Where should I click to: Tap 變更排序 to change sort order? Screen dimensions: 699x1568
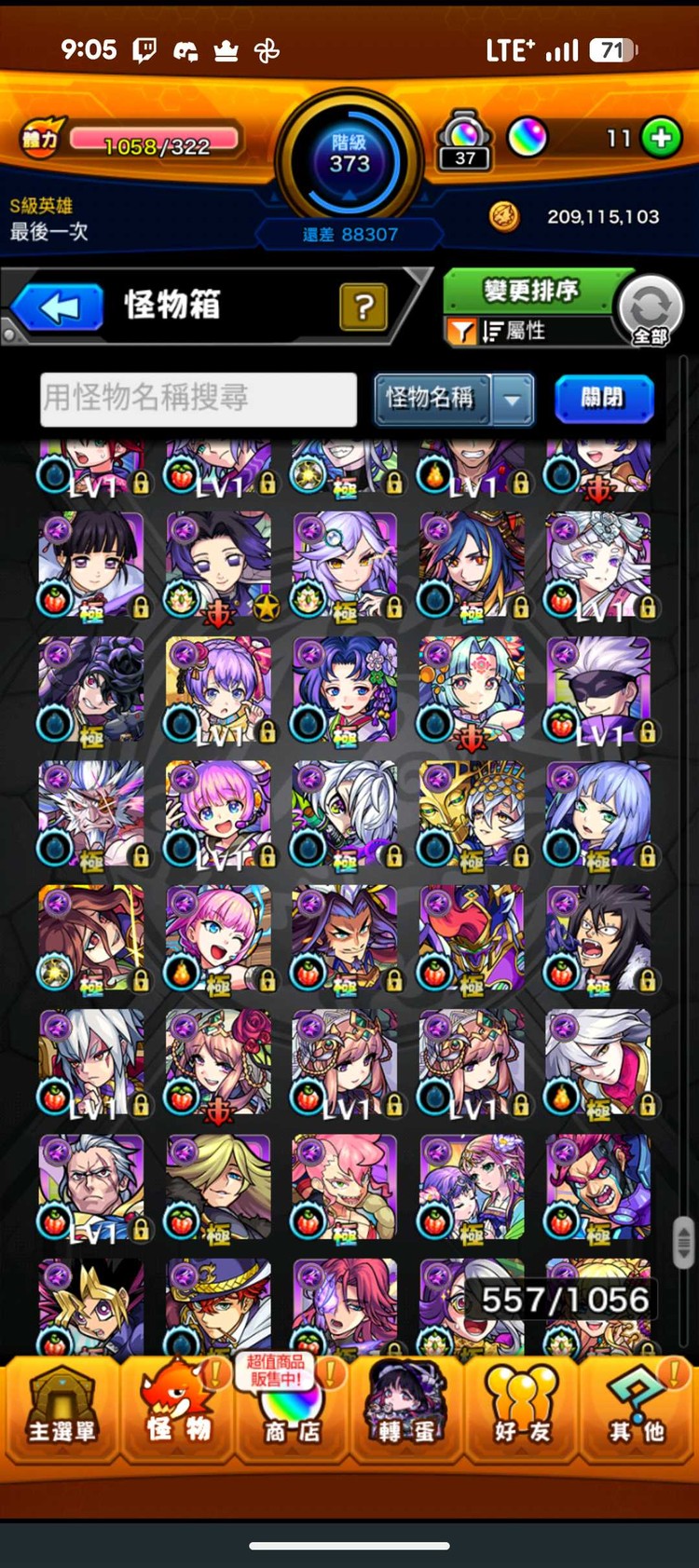coord(529,291)
